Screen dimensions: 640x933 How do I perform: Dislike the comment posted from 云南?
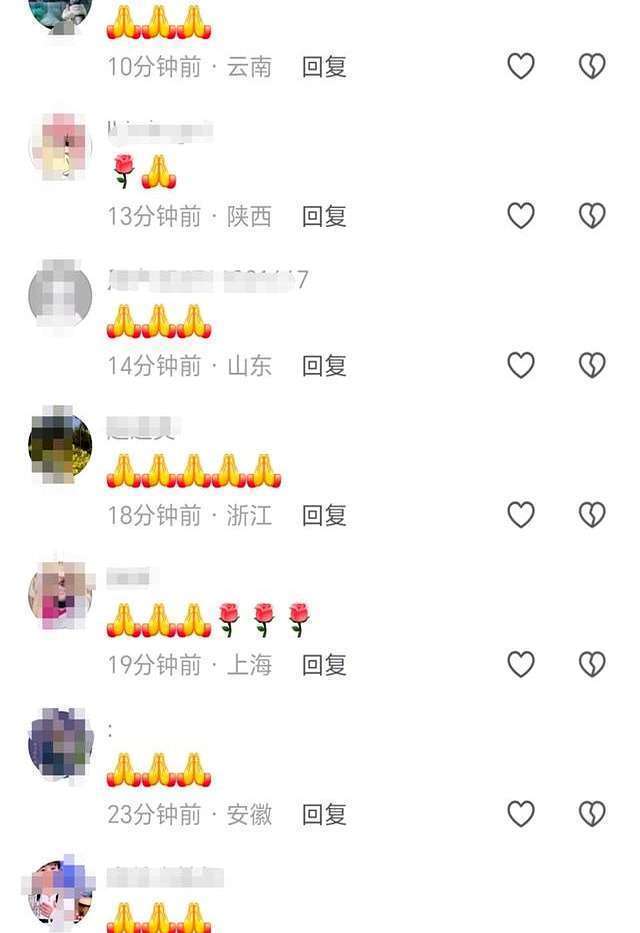[x=592, y=67]
